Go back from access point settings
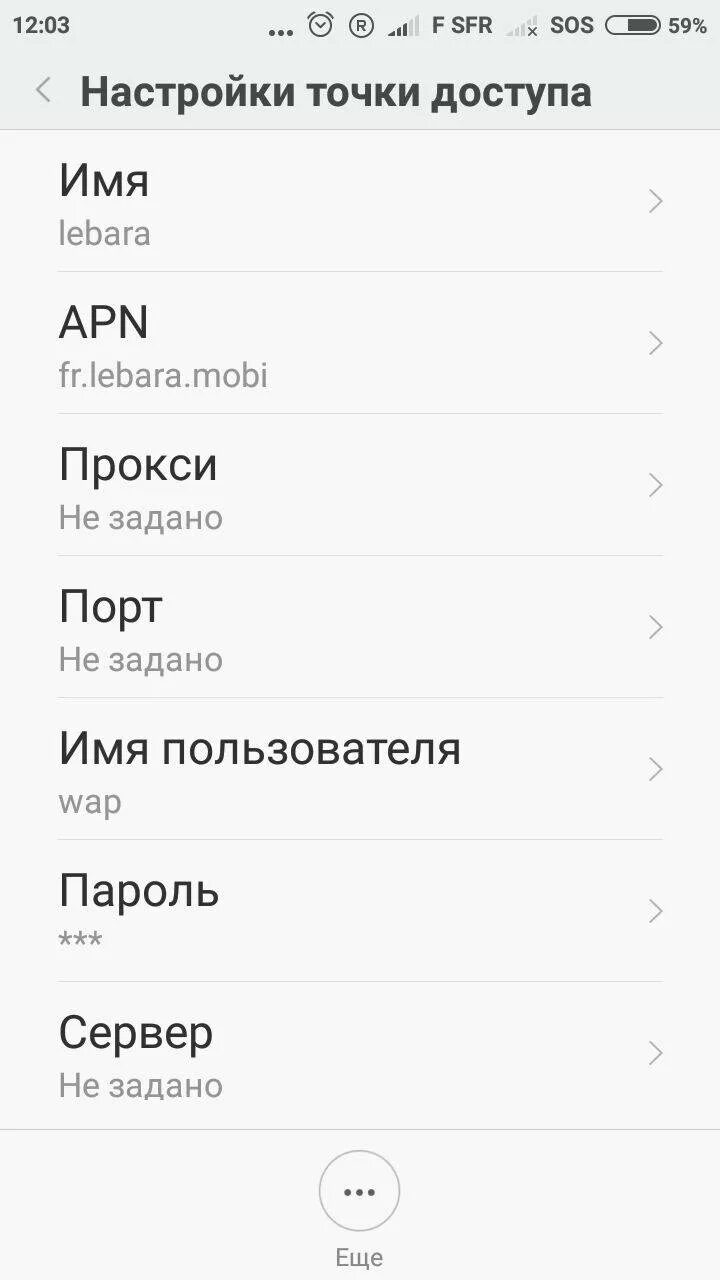 [43, 90]
